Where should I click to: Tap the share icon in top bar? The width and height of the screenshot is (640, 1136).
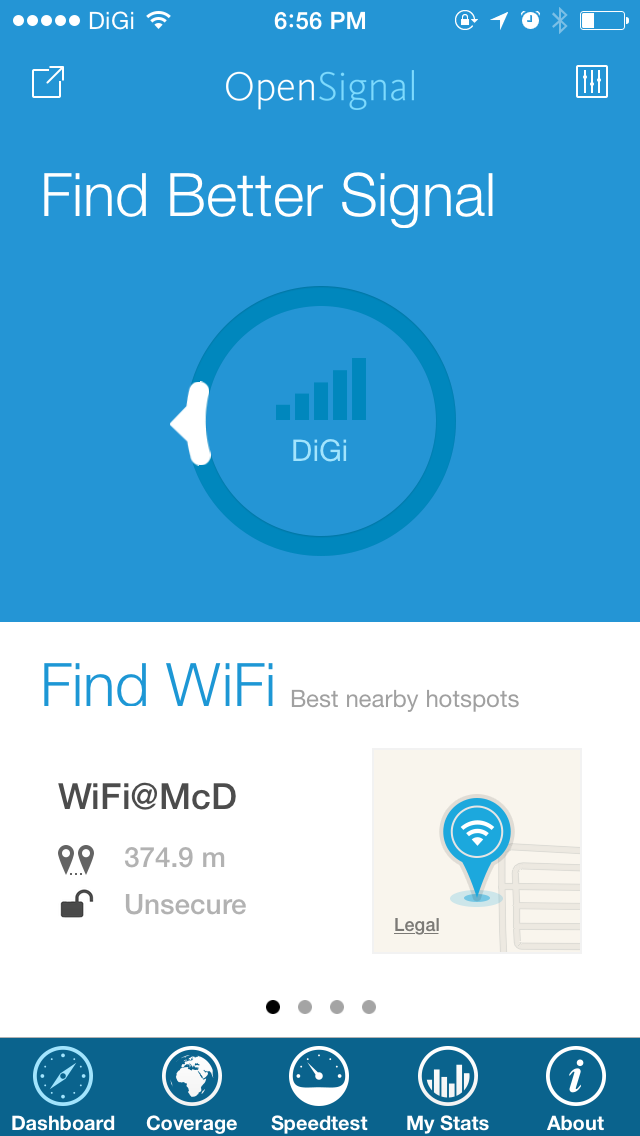point(48,82)
